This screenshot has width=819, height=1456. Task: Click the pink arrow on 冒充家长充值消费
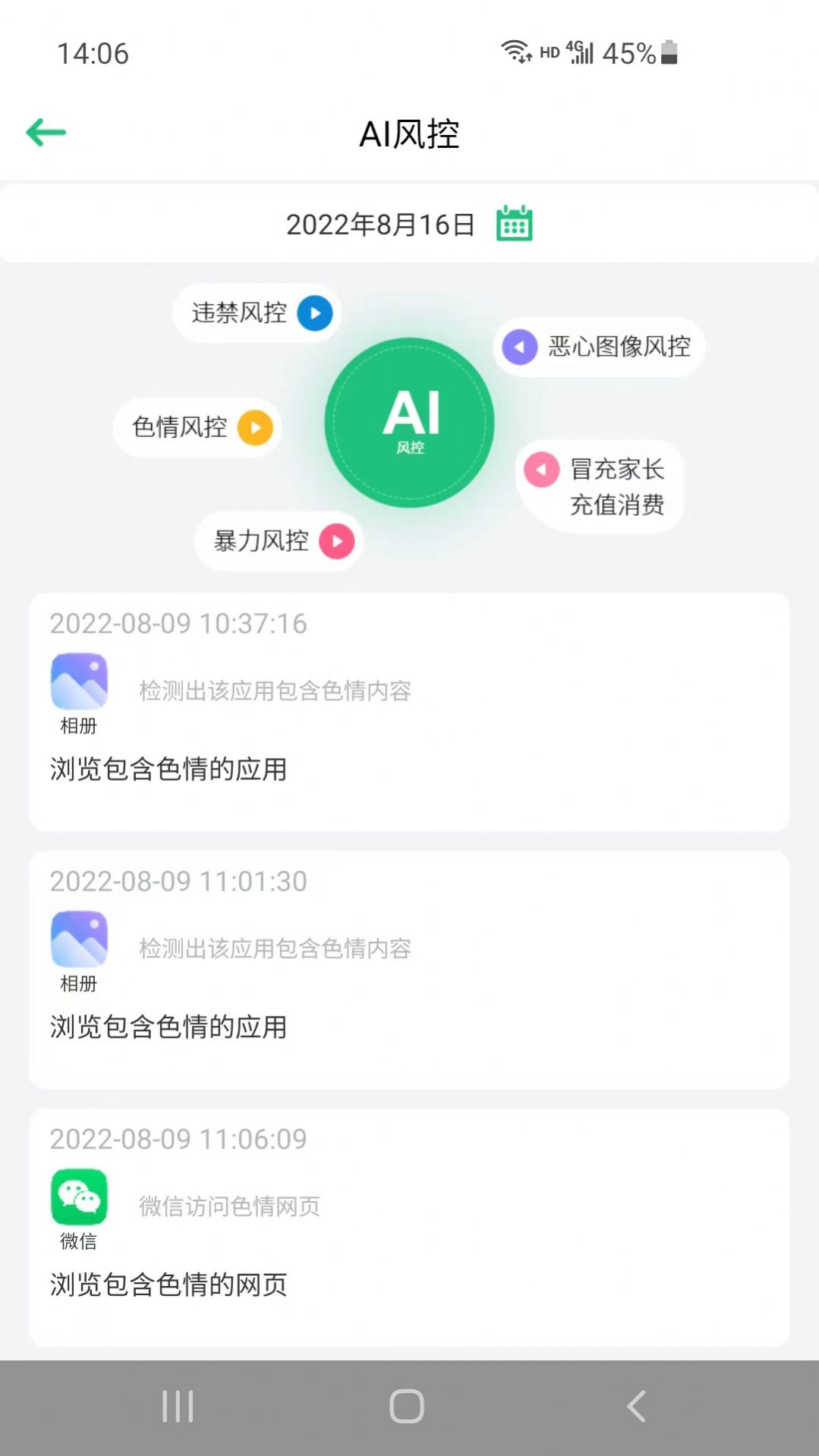541,470
